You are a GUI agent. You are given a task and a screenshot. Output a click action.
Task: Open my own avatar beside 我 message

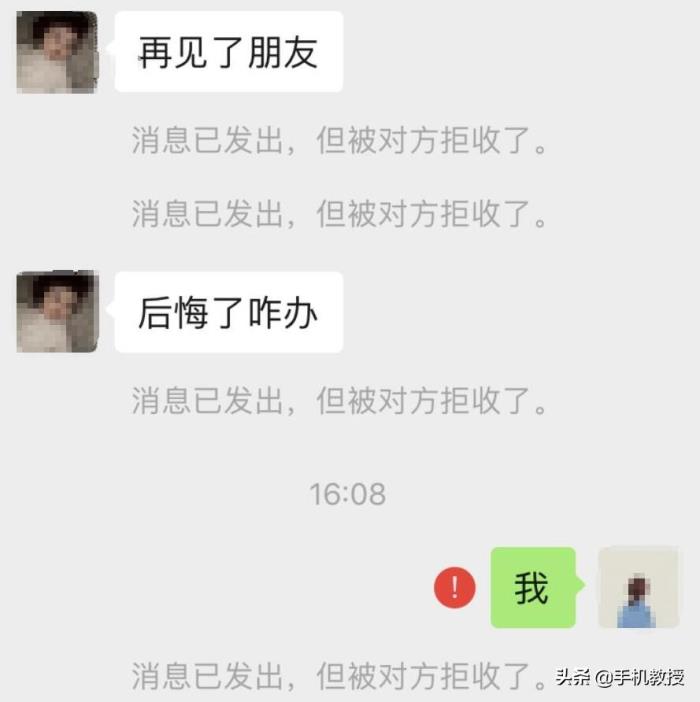(x=637, y=588)
